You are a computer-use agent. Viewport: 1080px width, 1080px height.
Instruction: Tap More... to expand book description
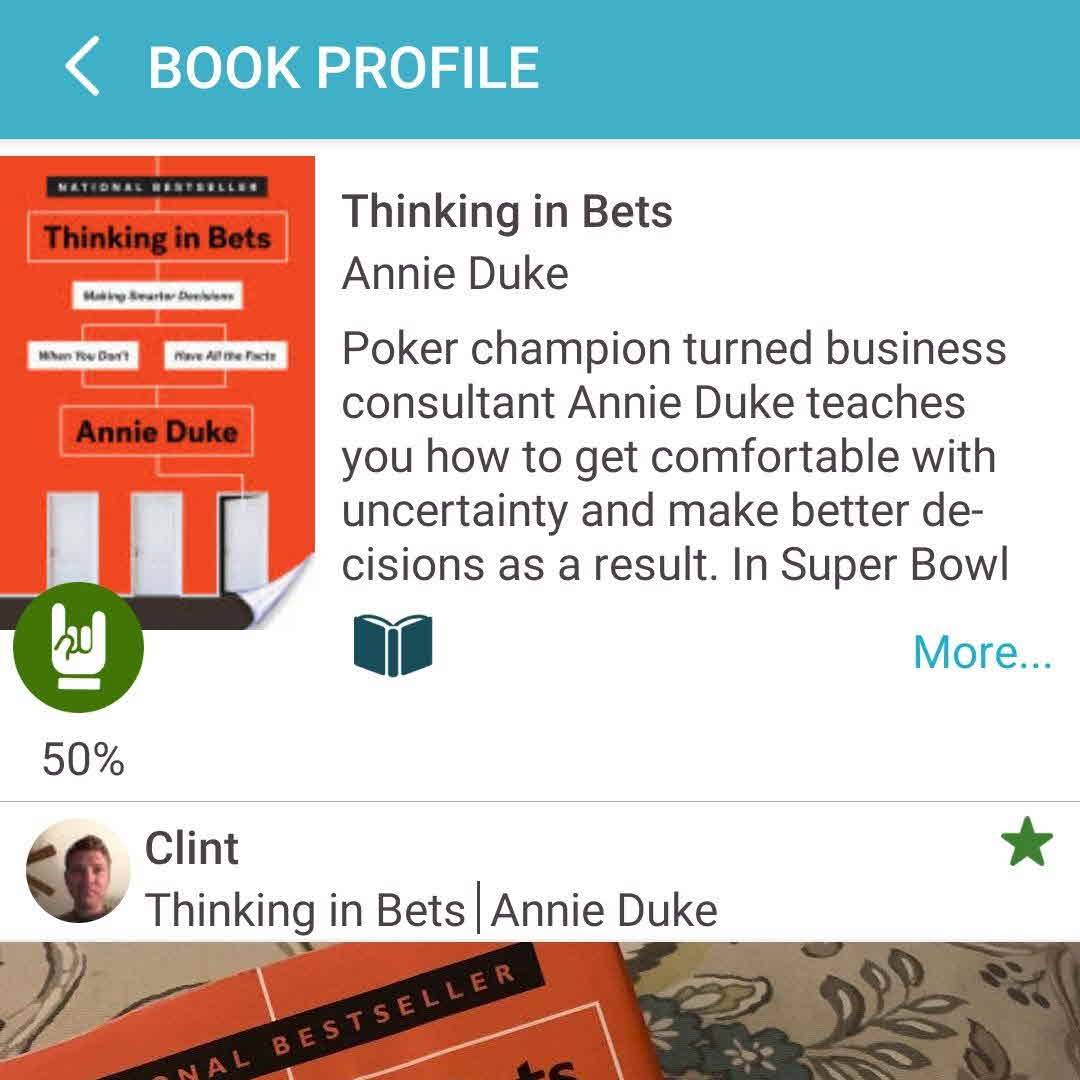[981, 653]
